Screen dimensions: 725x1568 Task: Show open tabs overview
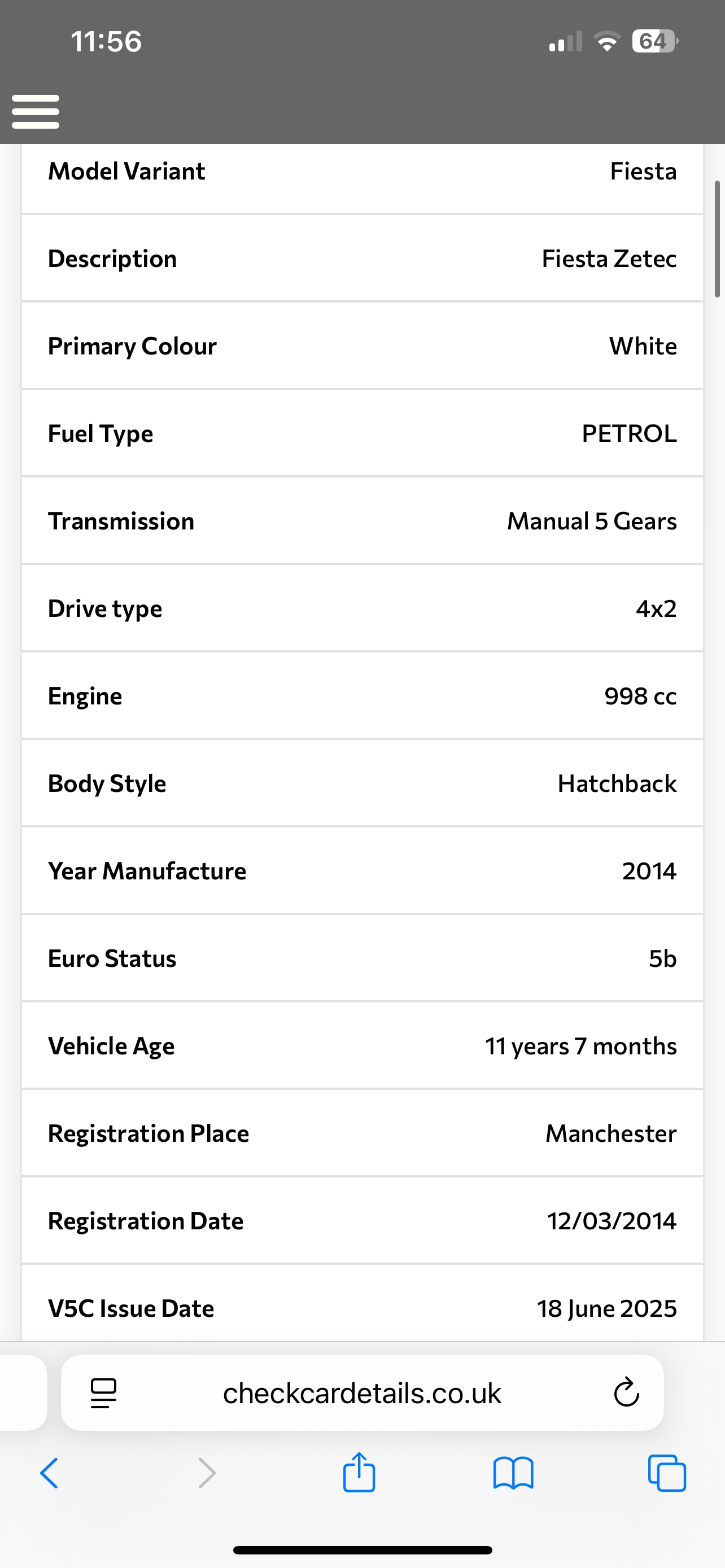pyautogui.click(x=667, y=1473)
